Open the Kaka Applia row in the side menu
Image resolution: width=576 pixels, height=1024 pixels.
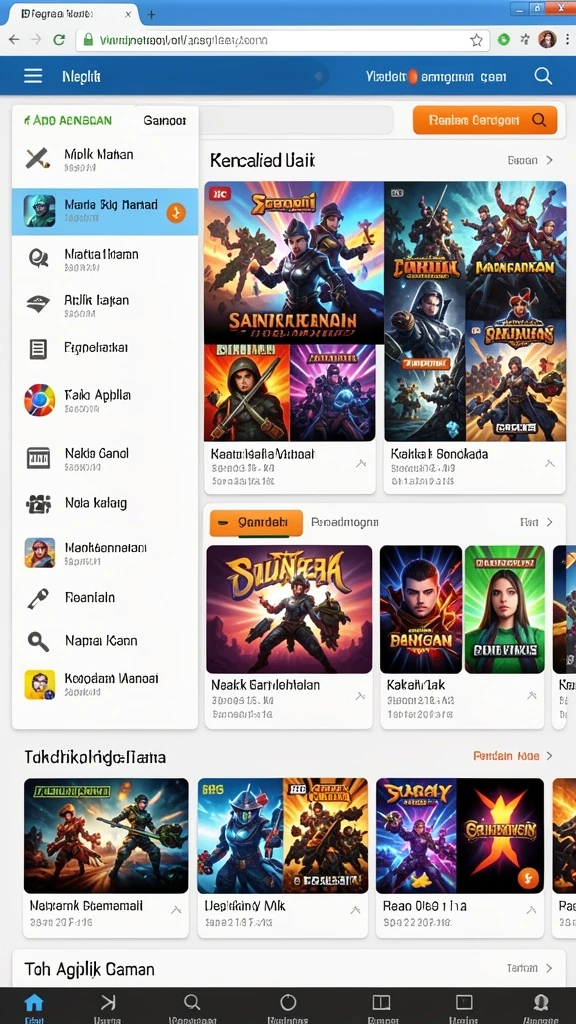pos(105,400)
